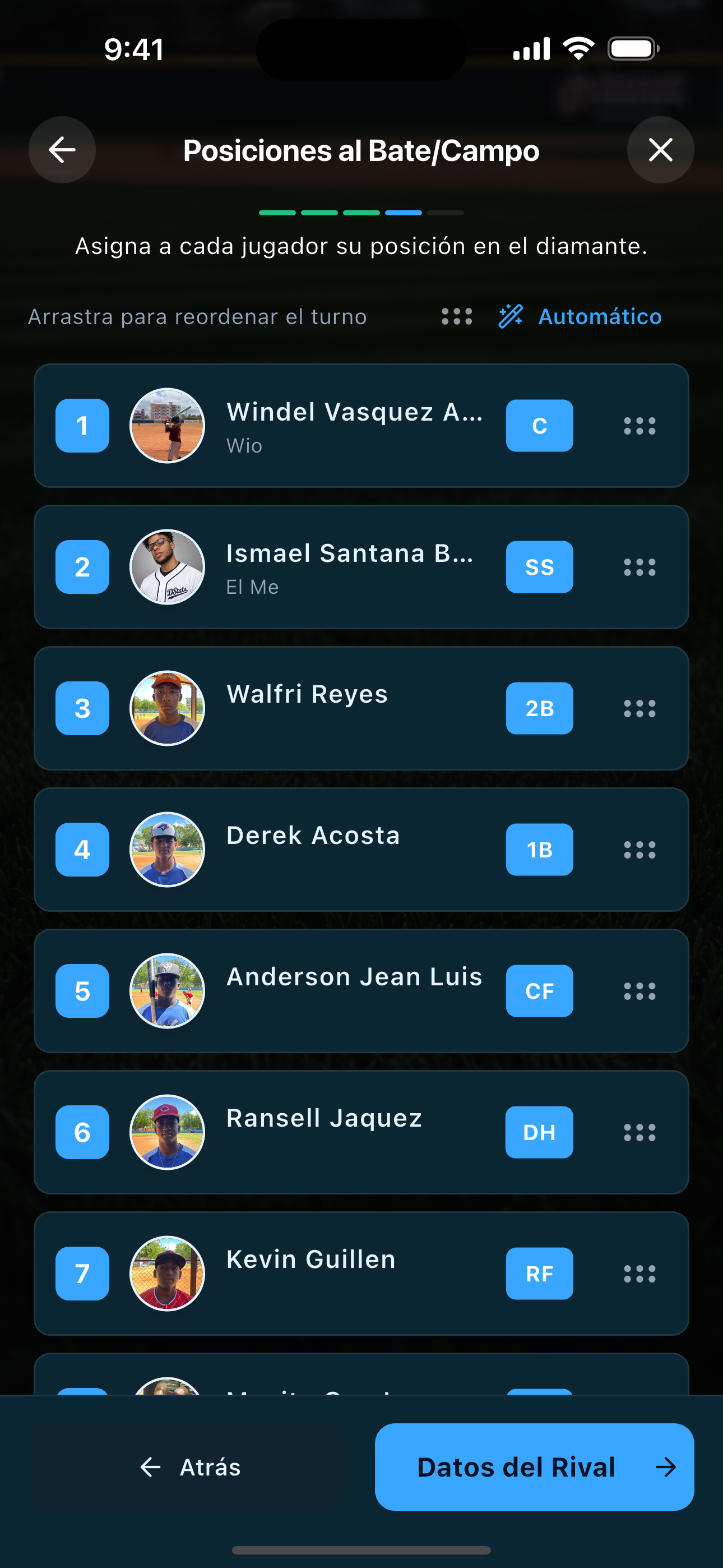723x1568 pixels.
Task: Change Walfri Reyes's 2B position
Action: coord(539,708)
